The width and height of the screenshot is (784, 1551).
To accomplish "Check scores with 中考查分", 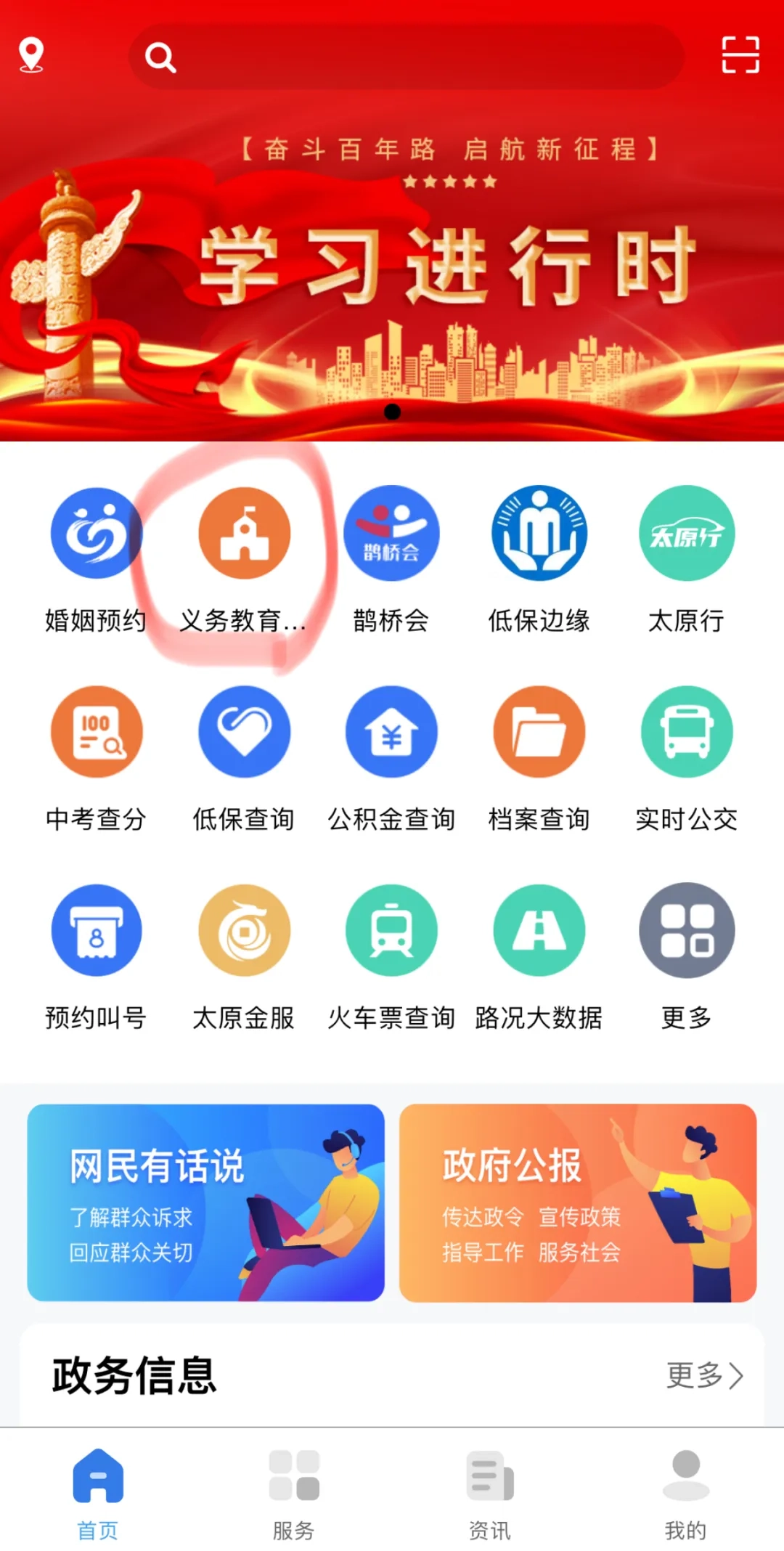I will (96, 757).
